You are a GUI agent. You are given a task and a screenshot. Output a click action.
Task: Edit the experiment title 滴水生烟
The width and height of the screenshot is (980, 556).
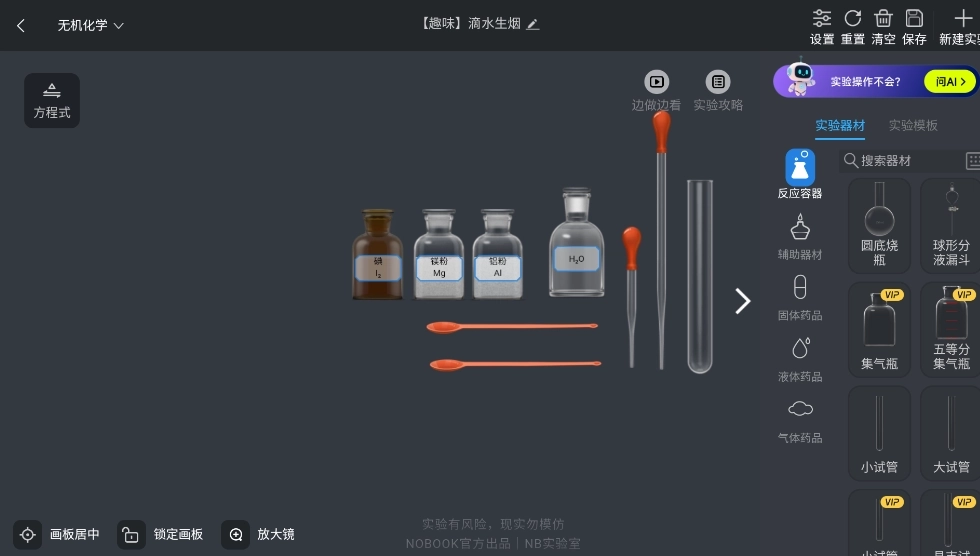point(533,24)
